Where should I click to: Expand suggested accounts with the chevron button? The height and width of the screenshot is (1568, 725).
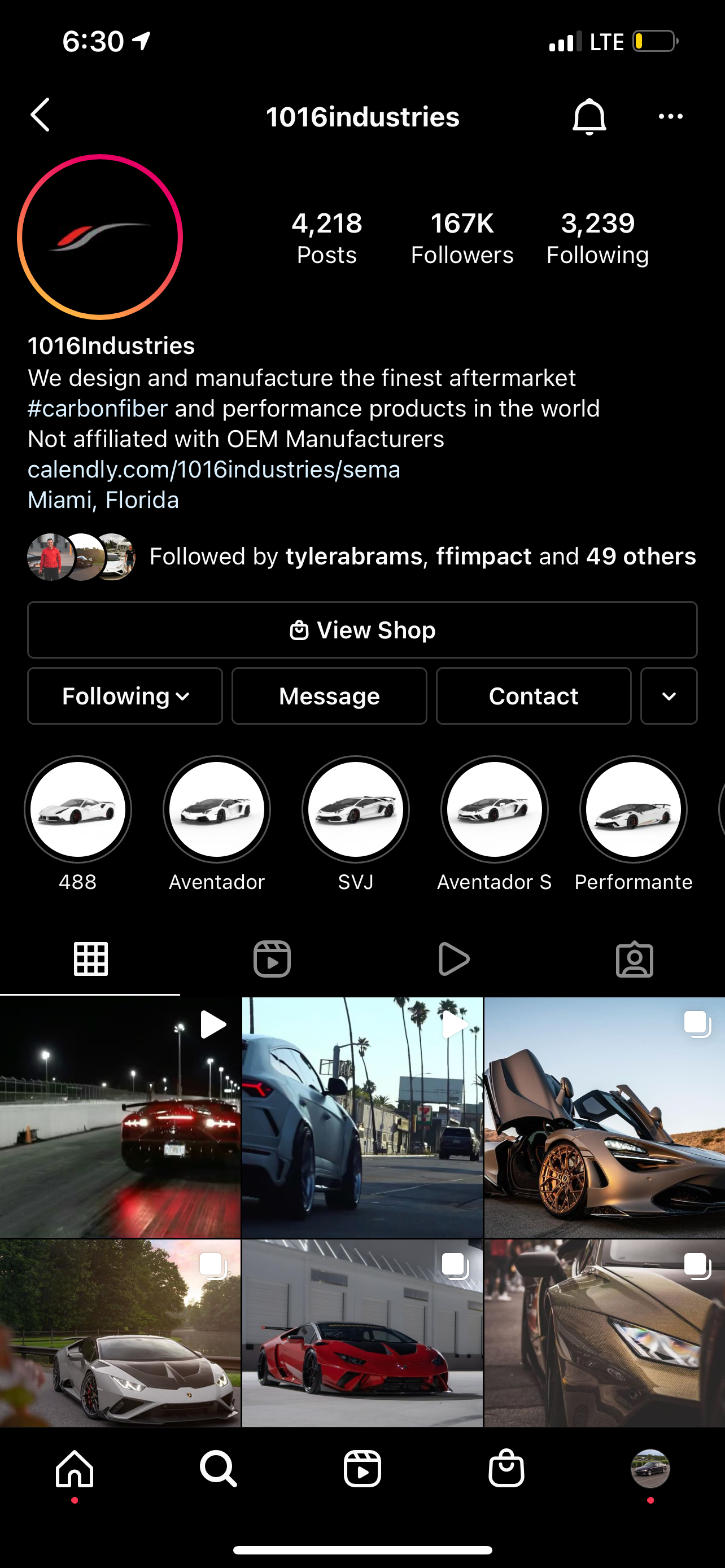669,696
